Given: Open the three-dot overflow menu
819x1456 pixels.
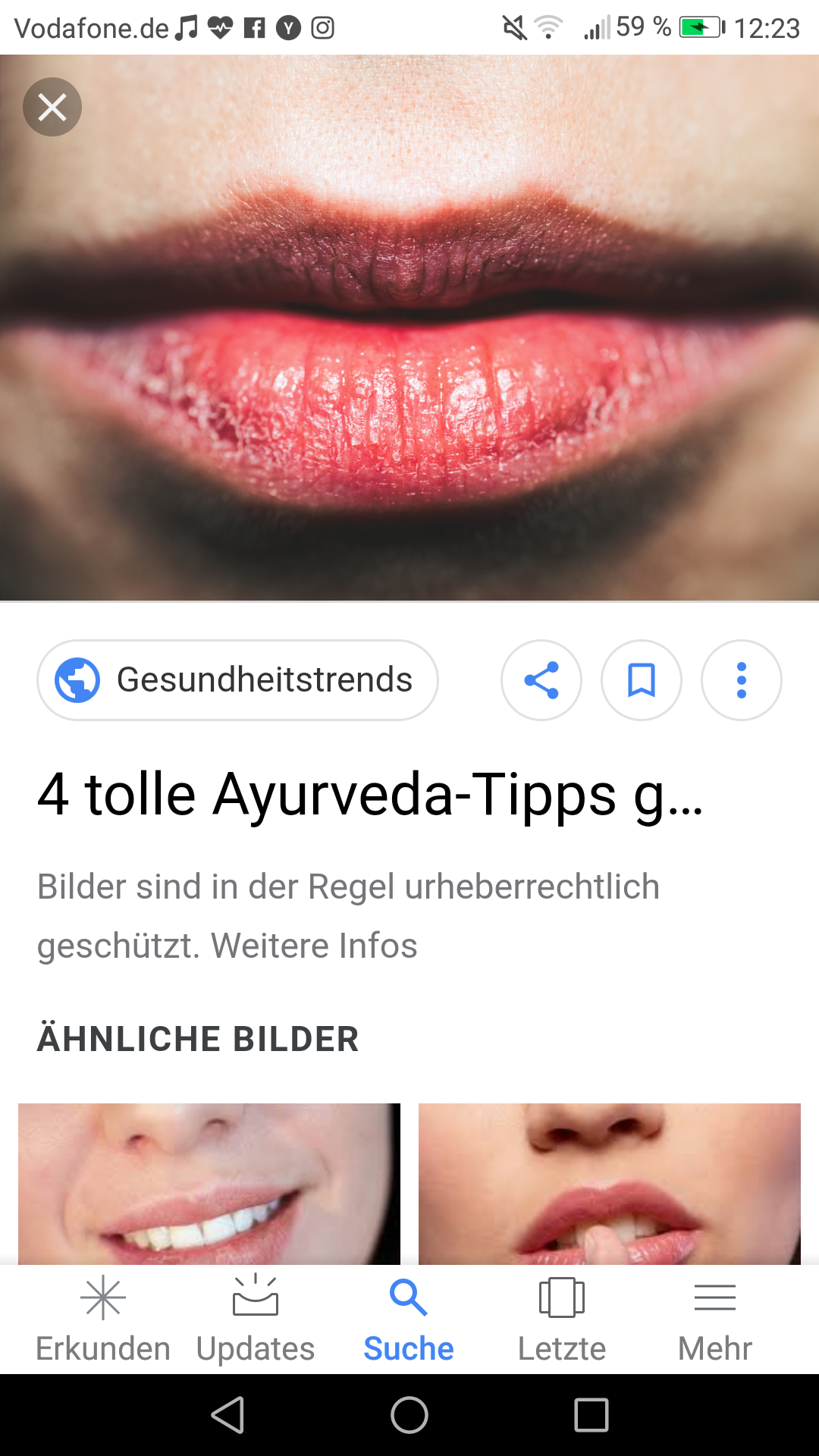Looking at the screenshot, I should tap(742, 679).
